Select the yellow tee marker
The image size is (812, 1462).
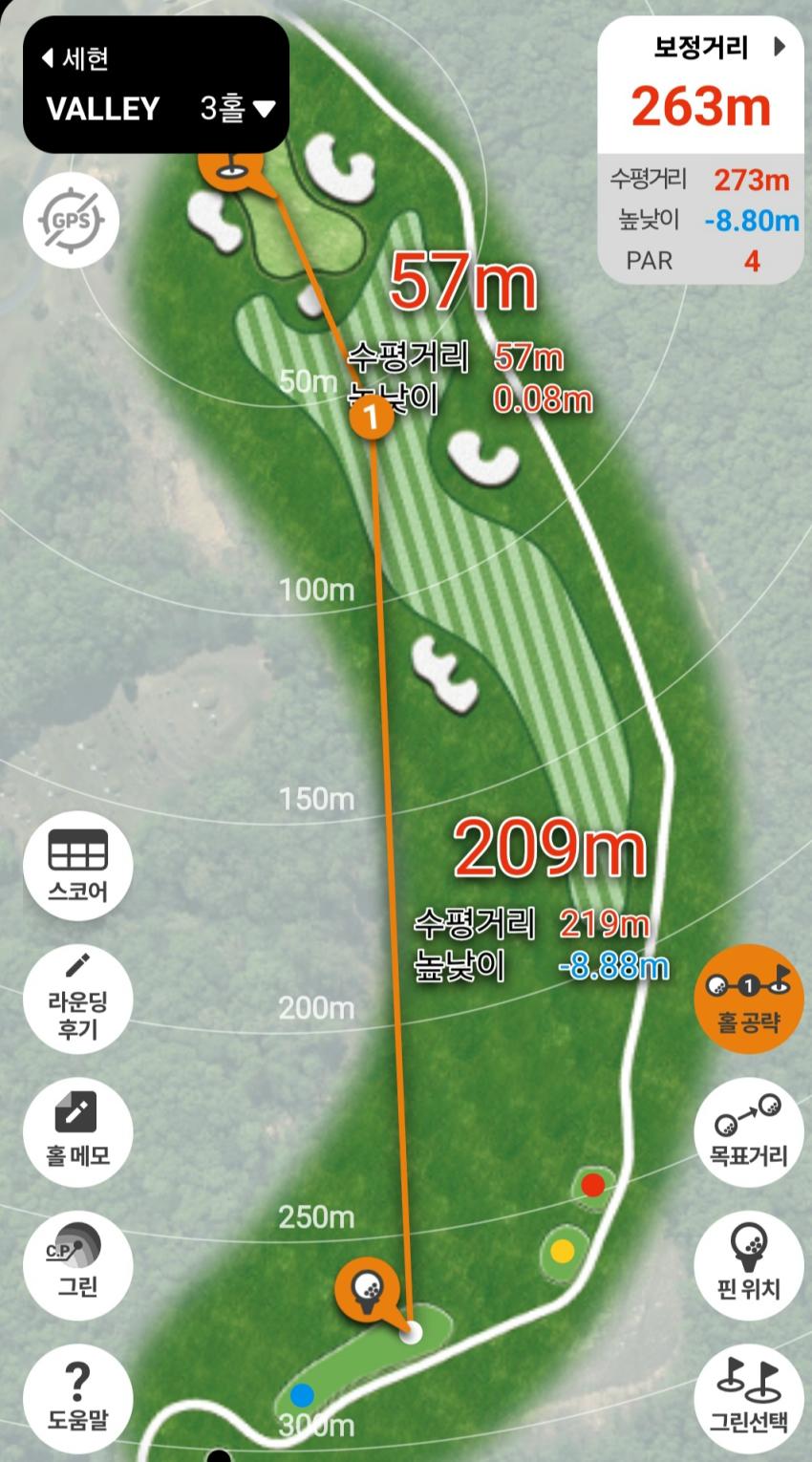pos(563,1250)
